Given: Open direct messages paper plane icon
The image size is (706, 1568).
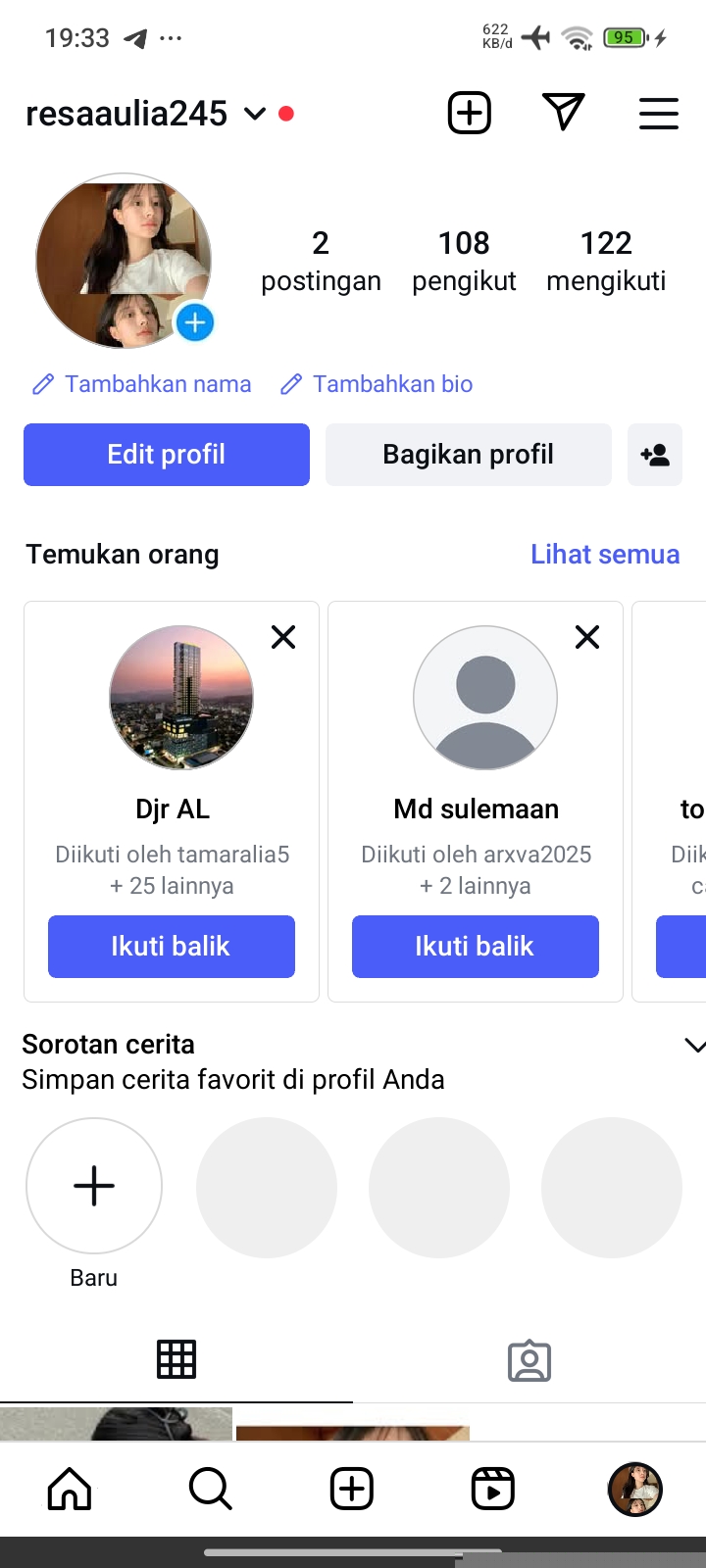Looking at the screenshot, I should (563, 113).
